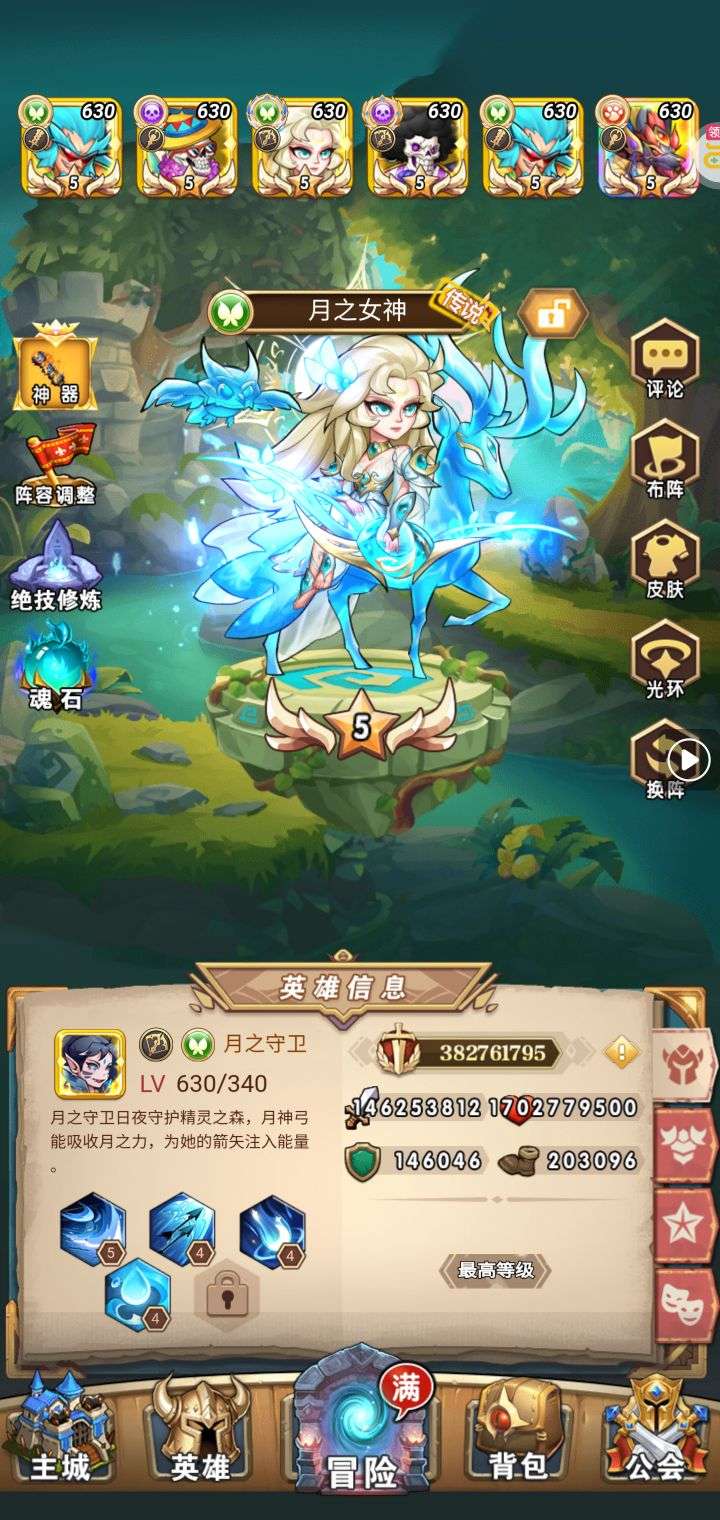This screenshot has height=1520, width=720.
Task: Select the skull hero with the top hat
Action: [x=187, y=145]
